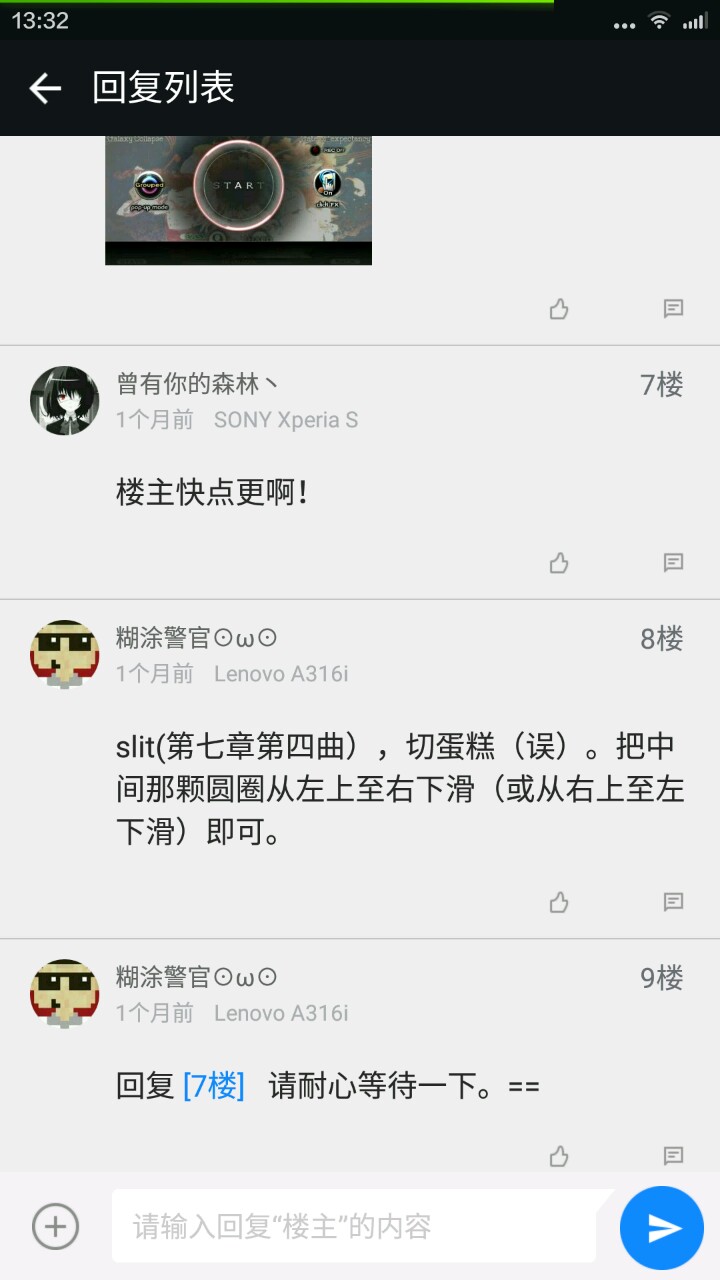Open 糊涂警官's avatar on the 8楼 comment
Viewport: 720px width, 1280px height.
pos(65,654)
